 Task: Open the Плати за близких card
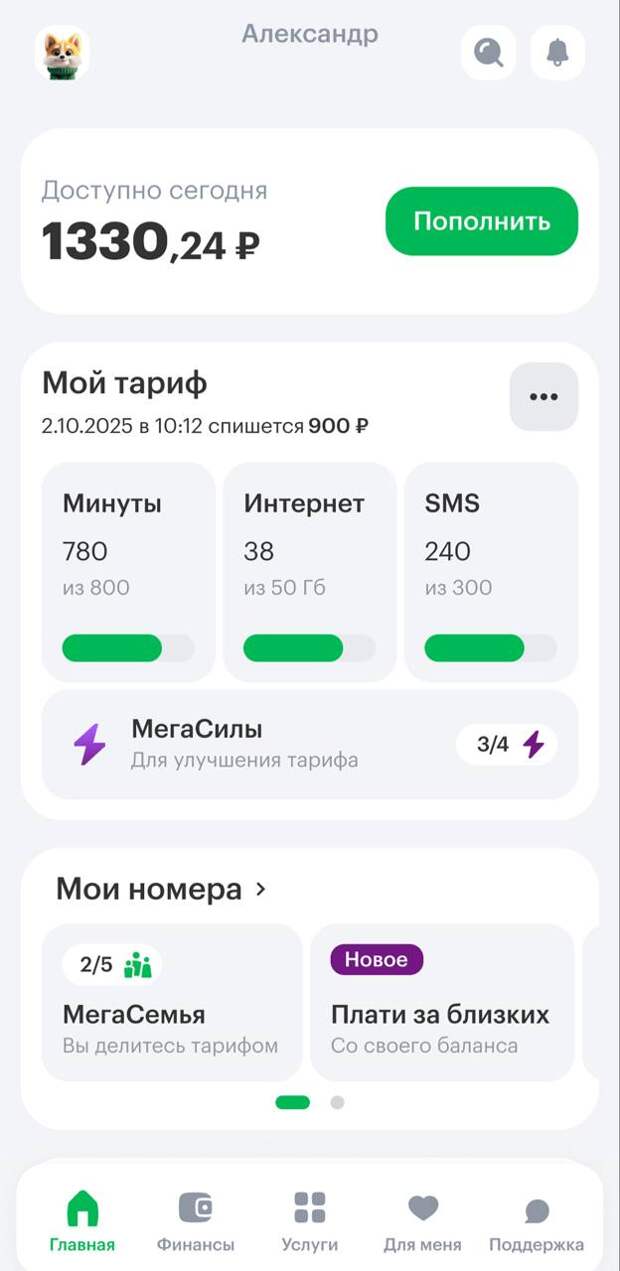441,1002
